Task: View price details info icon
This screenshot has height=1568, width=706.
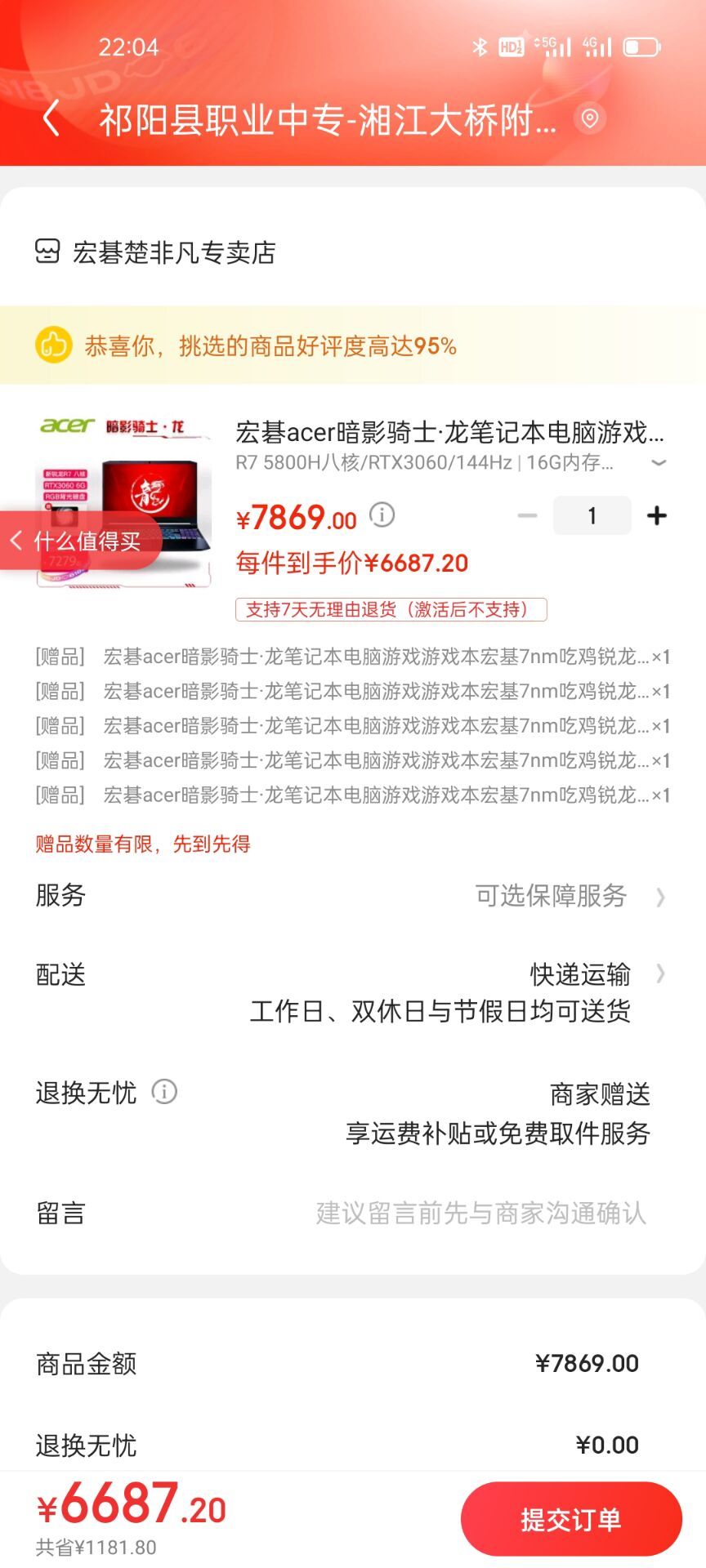Action: point(382,515)
